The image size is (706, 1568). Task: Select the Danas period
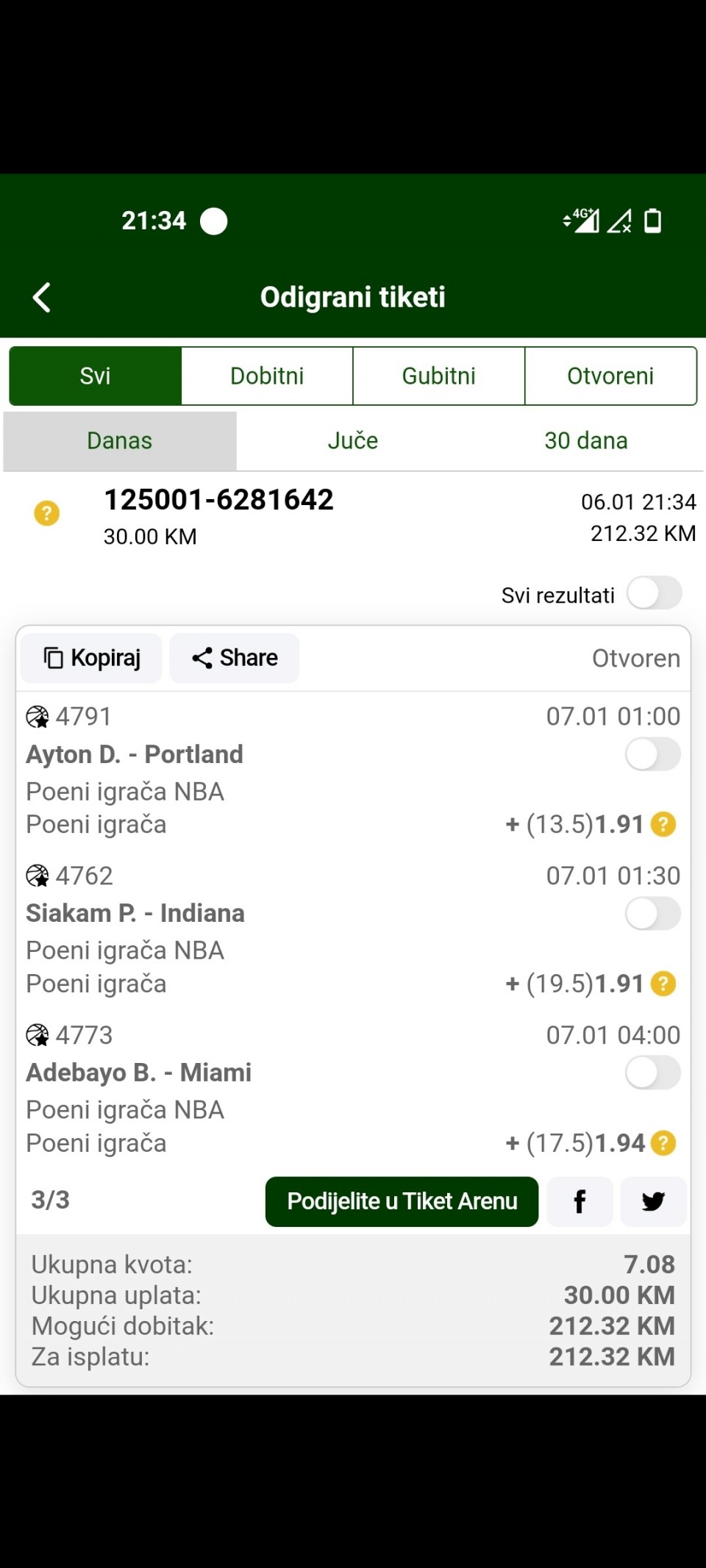tap(120, 440)
